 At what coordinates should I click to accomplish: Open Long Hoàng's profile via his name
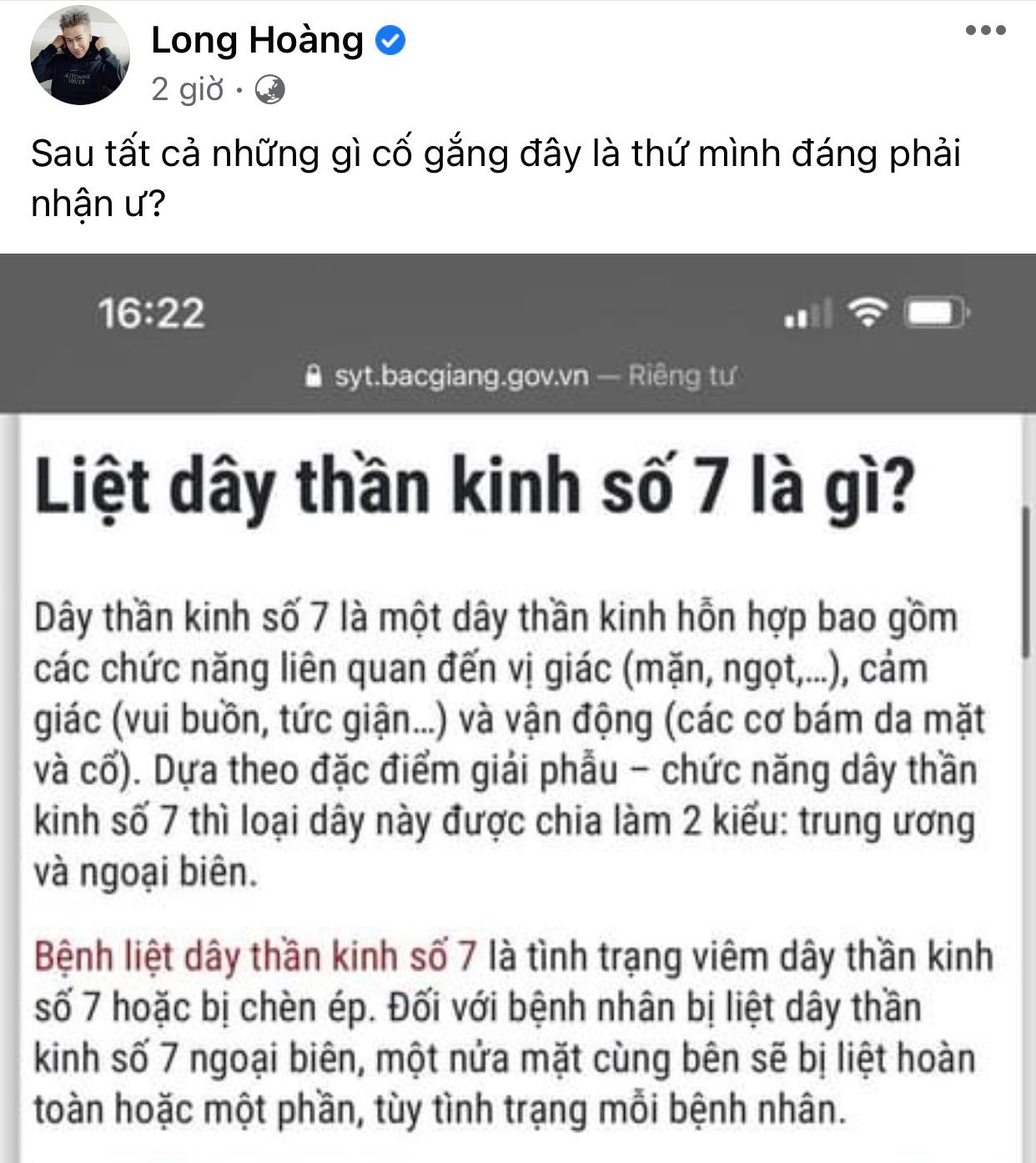pyautogui.click(x=256, y=38)
